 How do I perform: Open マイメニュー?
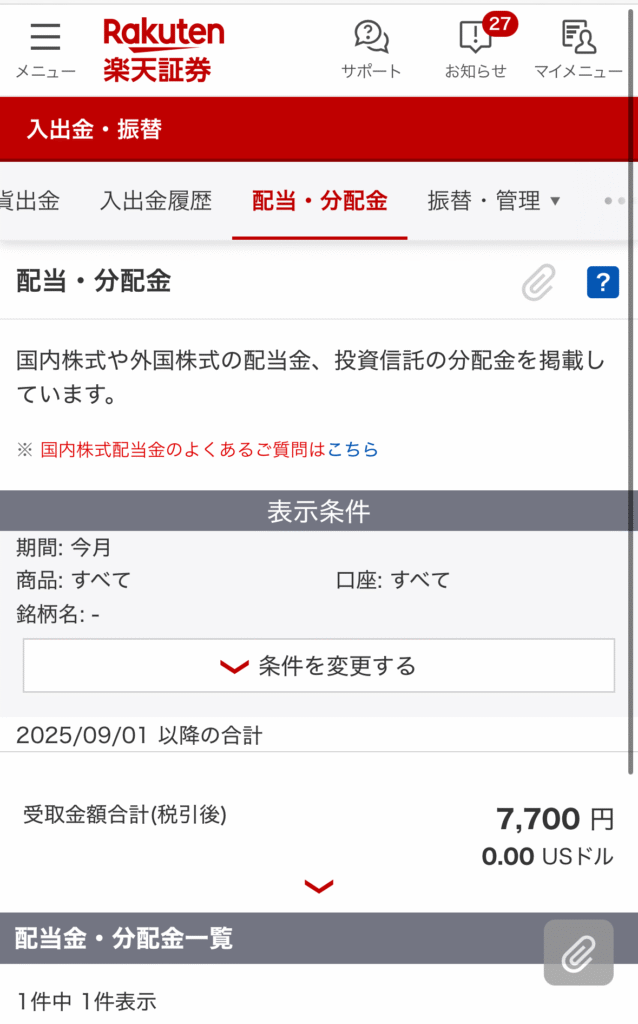click(578, 49)
